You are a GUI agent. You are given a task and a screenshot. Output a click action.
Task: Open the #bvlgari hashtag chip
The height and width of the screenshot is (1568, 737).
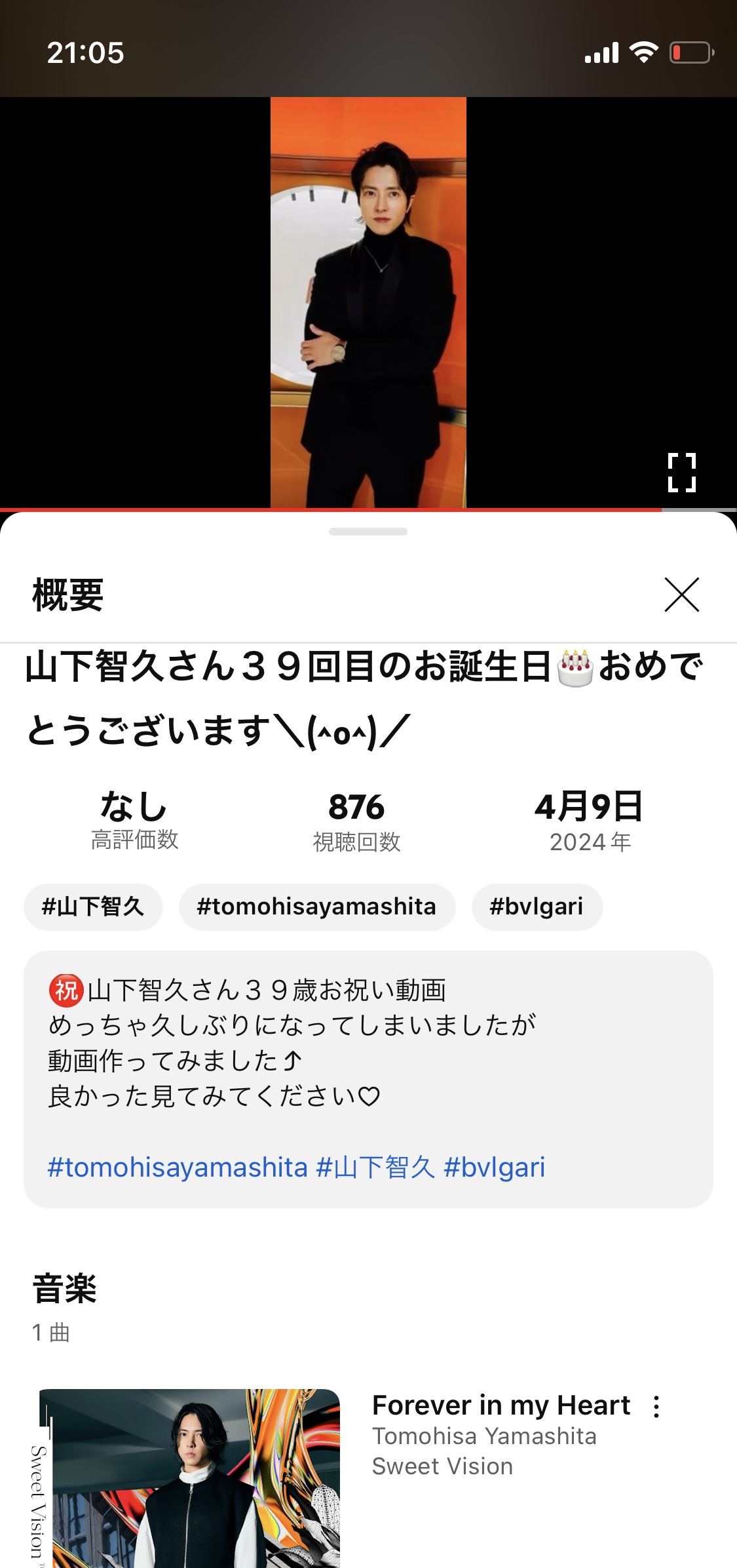tap(537, 907)
